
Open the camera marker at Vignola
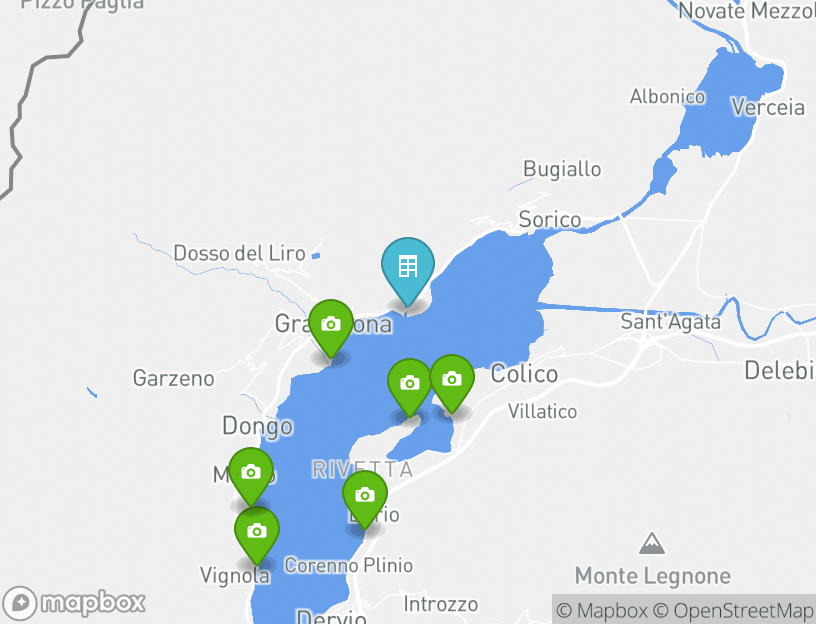(x=257, y=532)
